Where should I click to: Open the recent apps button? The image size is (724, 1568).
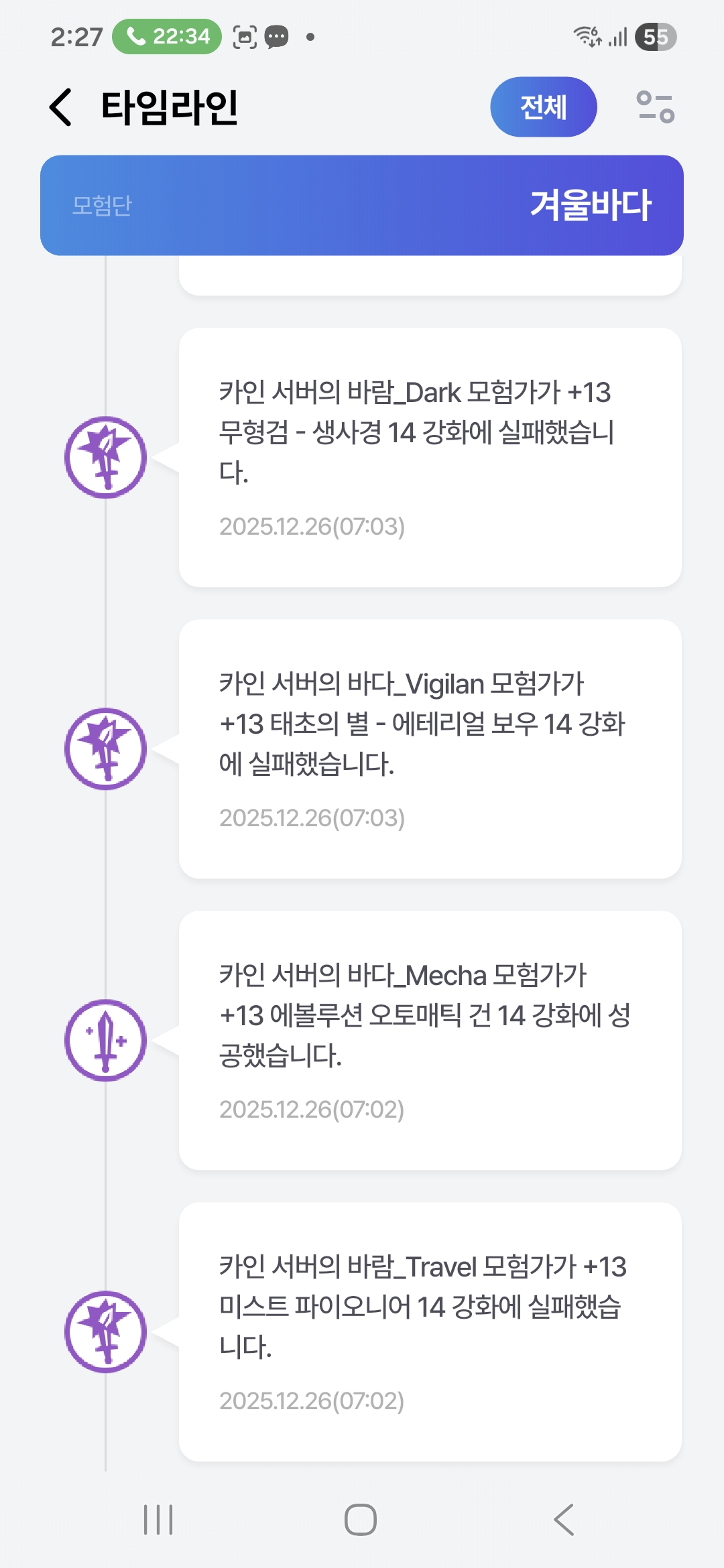[158, 1519]
